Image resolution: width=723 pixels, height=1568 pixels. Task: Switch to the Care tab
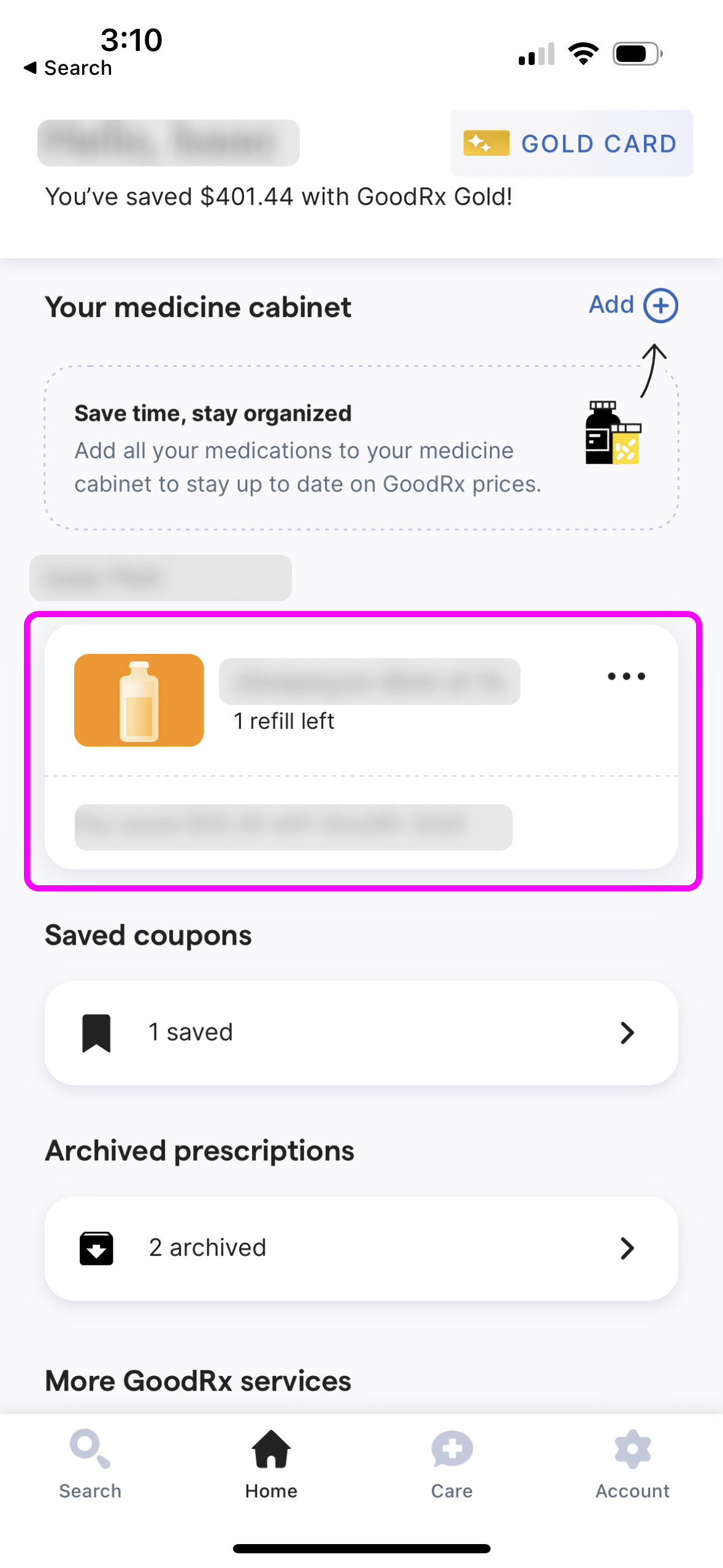[452, 1465]
